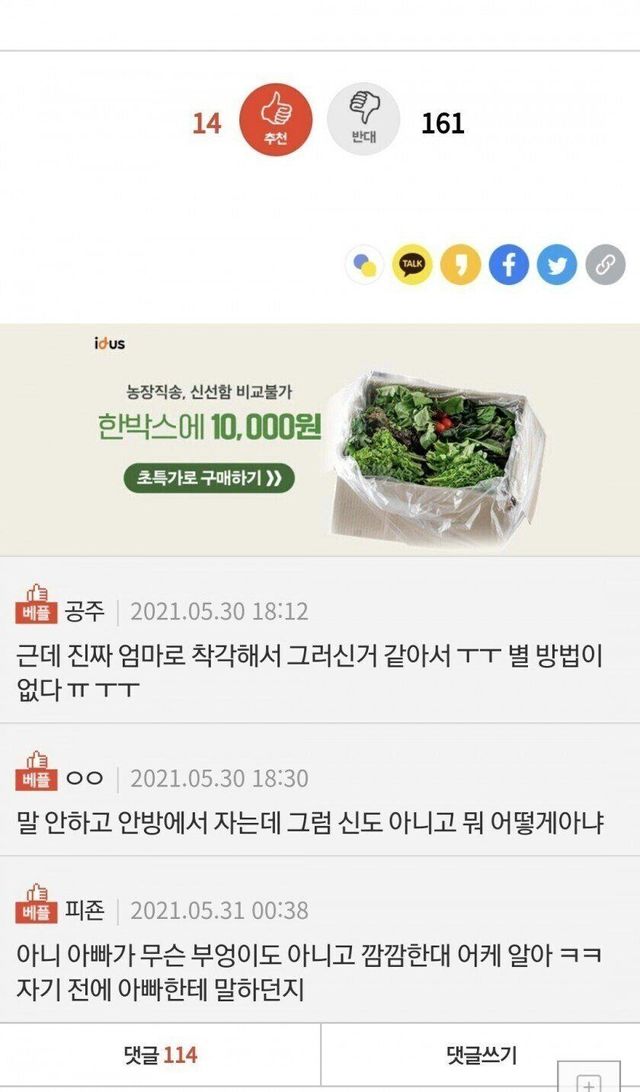Tap the grey 반대 thumbs-down button
Image resolution: width=640 pixels, height=1092 pixels.
coord(364,120)
